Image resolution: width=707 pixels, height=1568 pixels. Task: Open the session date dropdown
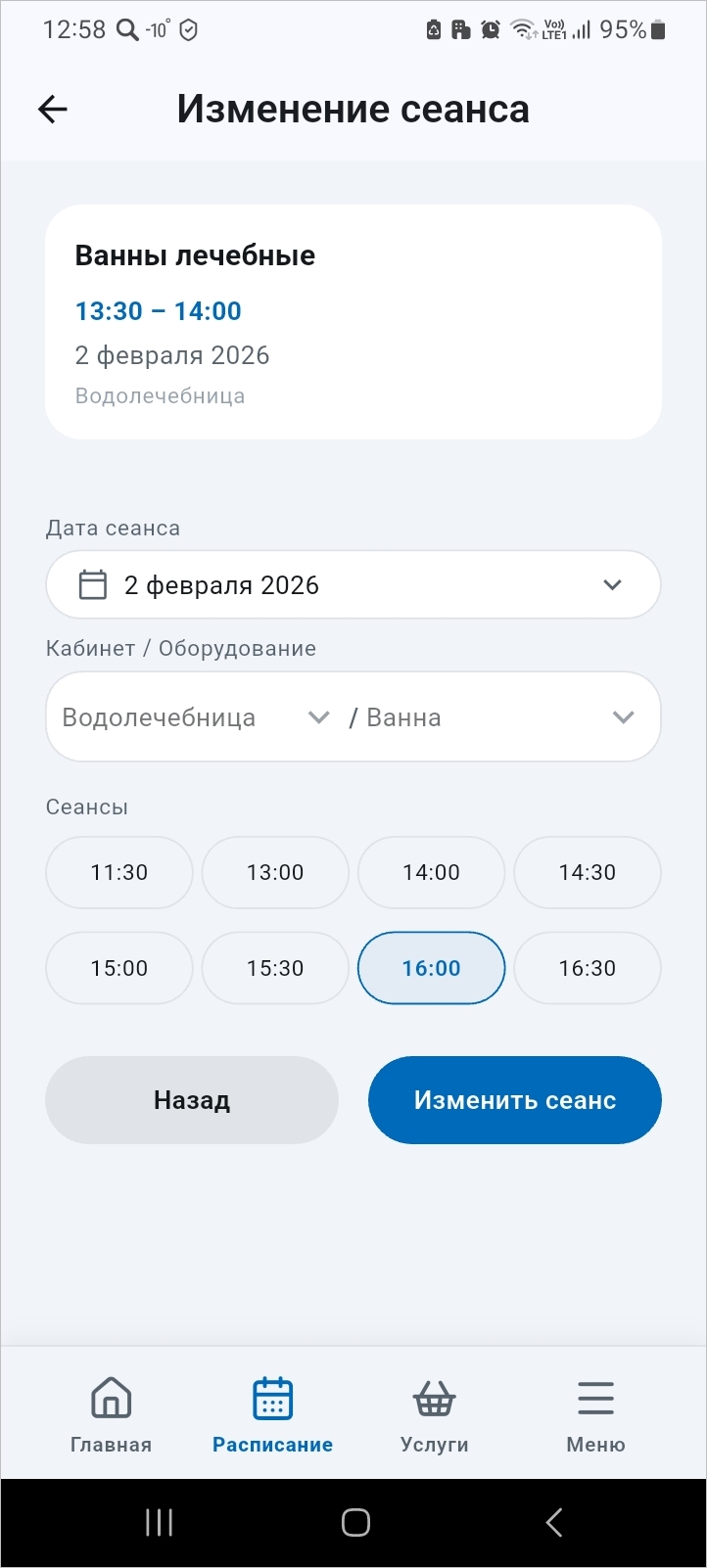353,585
